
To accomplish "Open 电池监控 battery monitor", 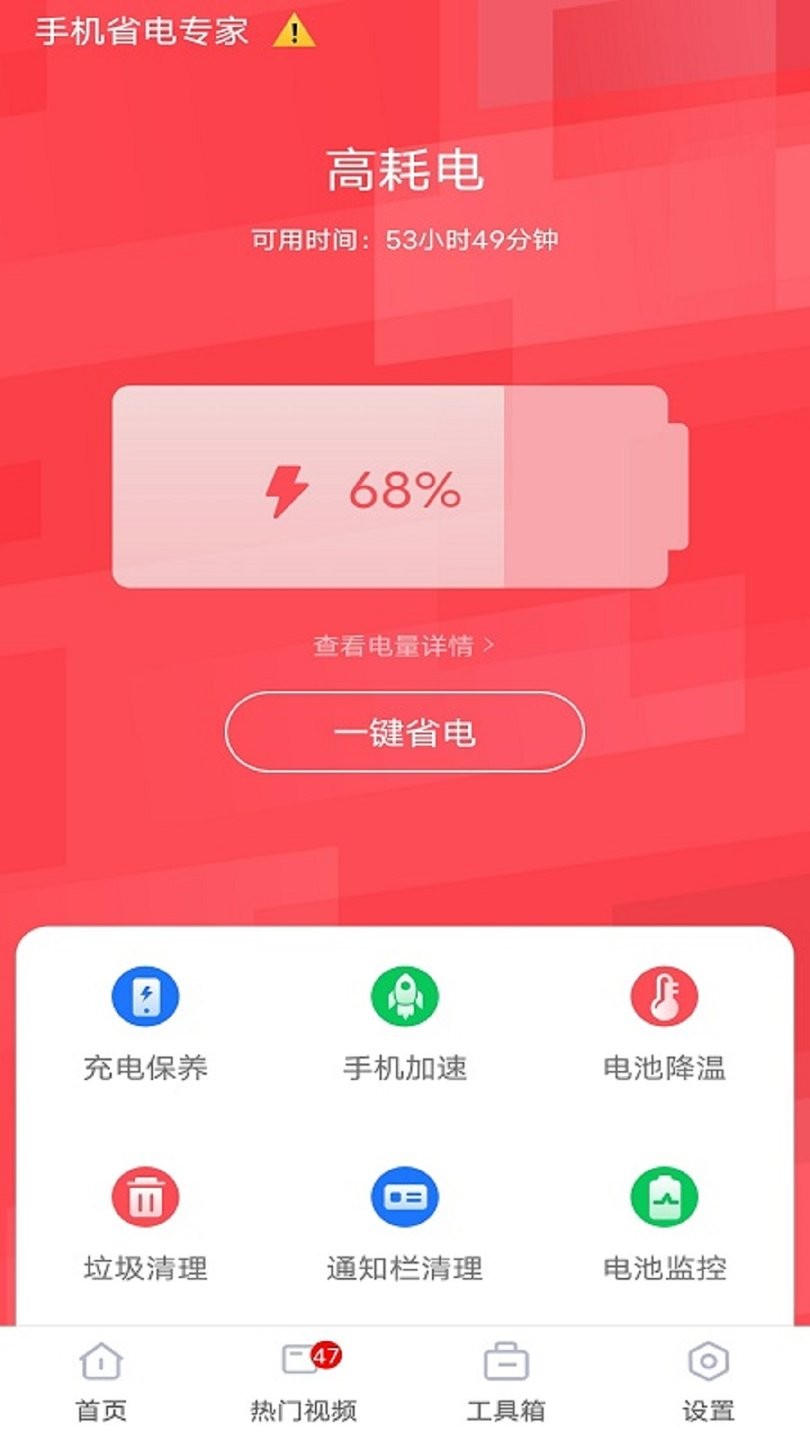I will (x=664, y=1220).
